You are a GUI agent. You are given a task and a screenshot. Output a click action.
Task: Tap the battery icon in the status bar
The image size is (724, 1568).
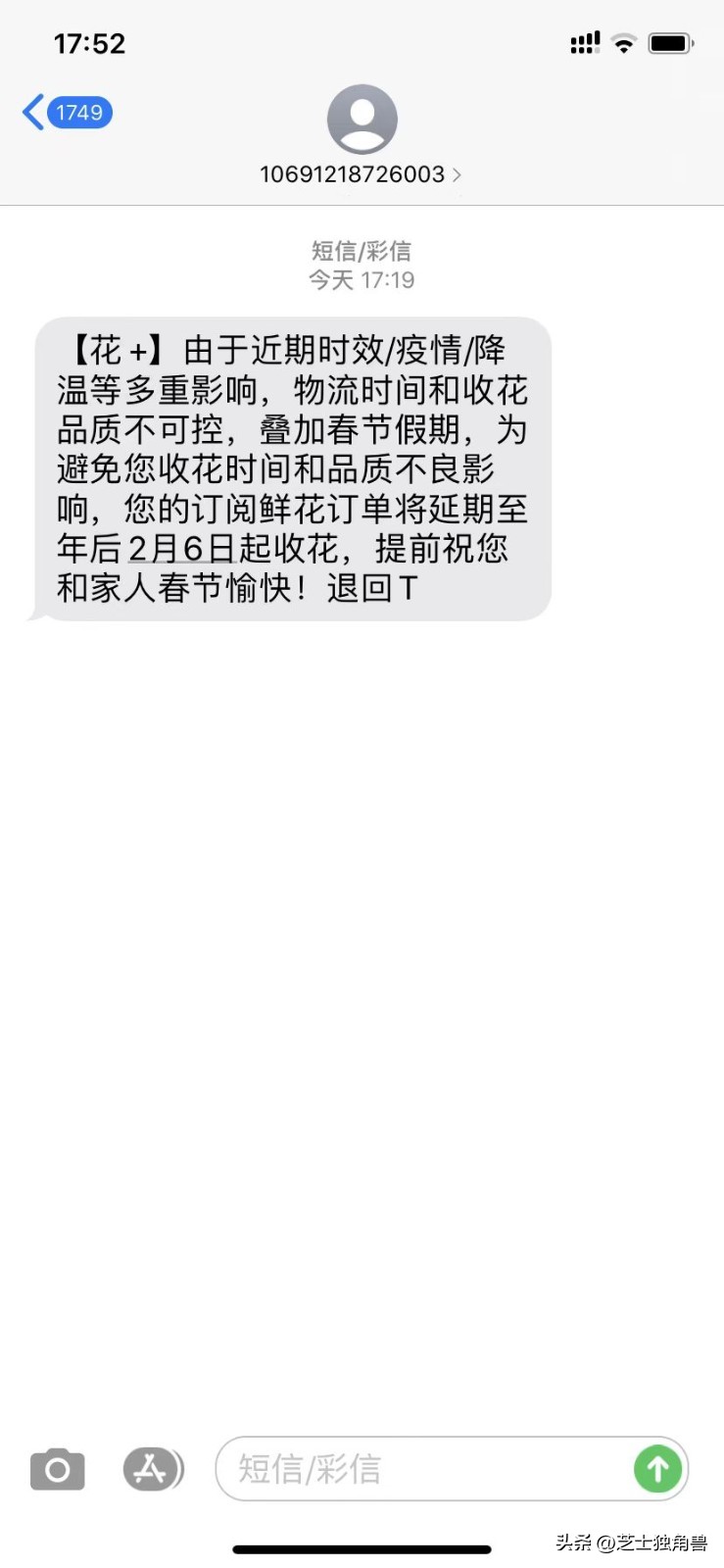point(670,41)
